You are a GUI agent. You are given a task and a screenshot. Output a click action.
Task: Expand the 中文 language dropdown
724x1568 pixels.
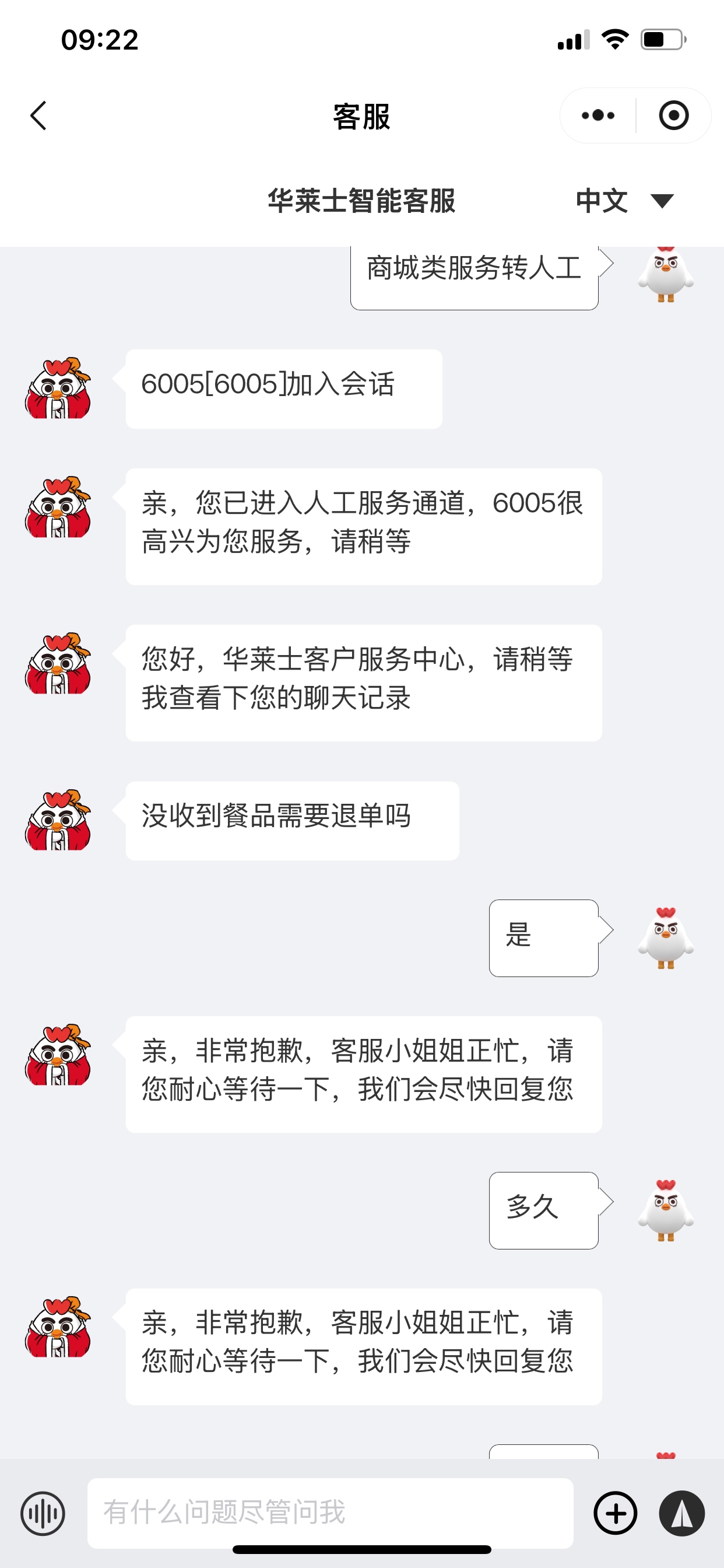624,201
